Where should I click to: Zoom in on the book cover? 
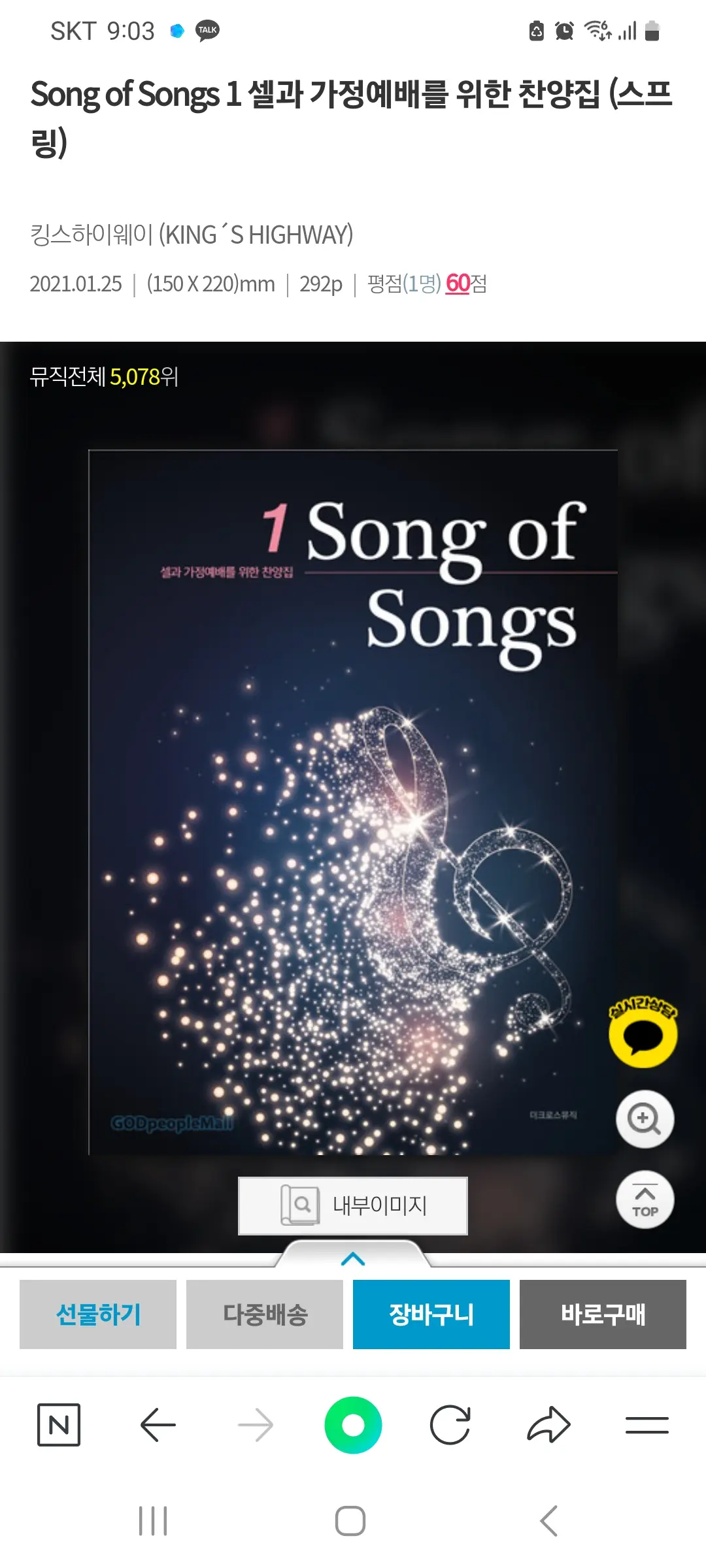645,1119
